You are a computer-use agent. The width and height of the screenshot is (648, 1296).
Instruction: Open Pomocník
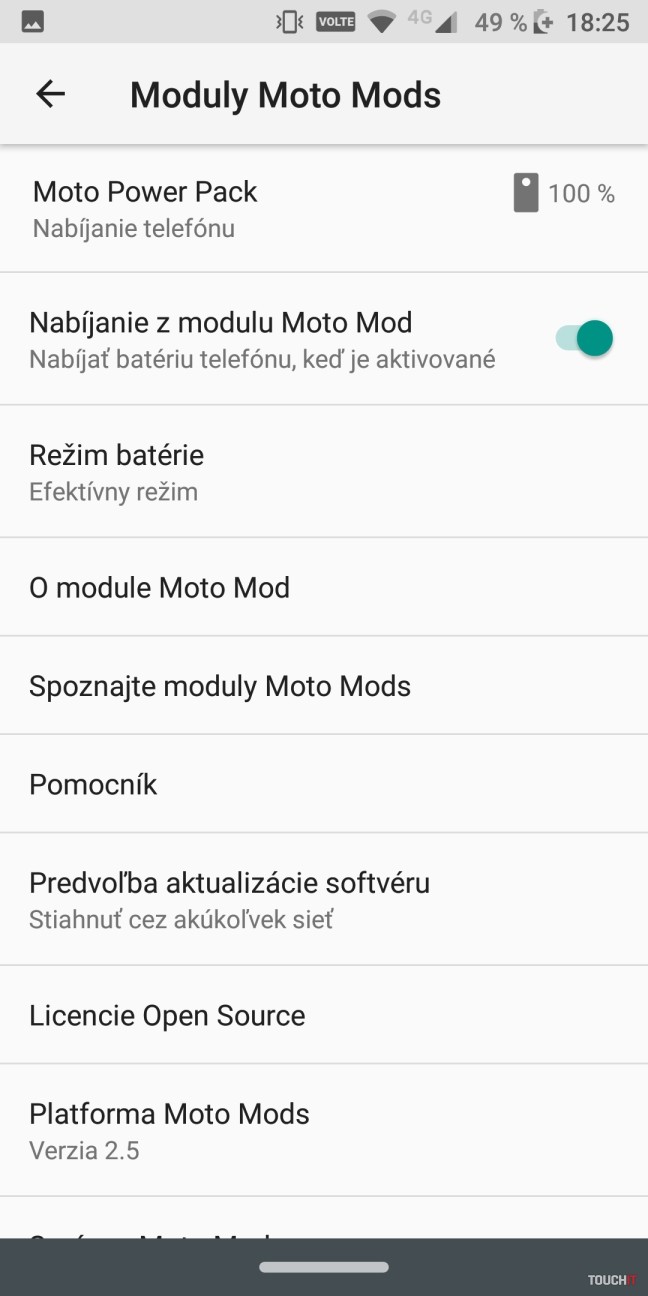324,784
